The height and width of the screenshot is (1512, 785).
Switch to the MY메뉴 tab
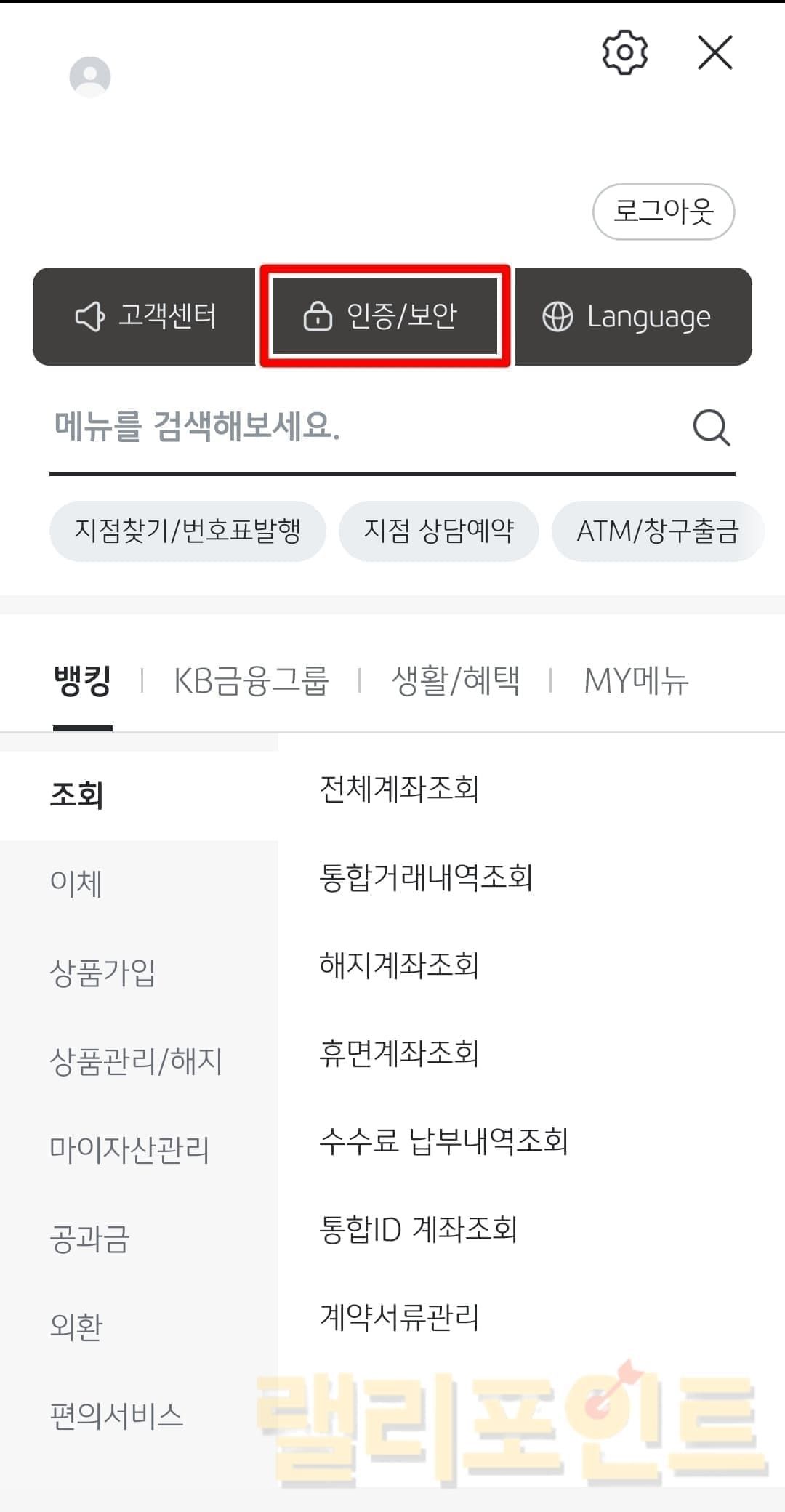(636, 681)
